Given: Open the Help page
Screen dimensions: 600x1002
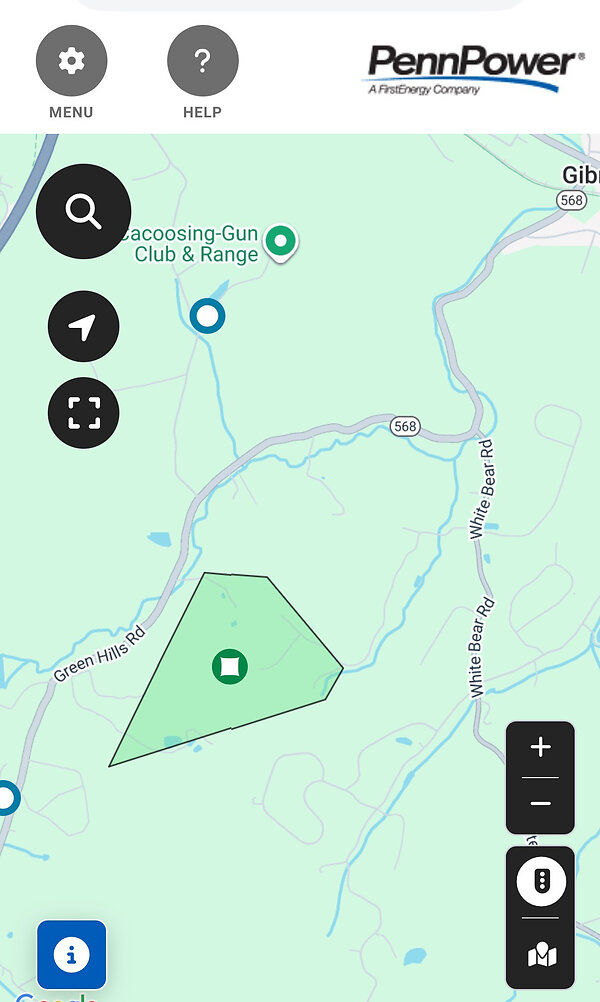Looking at the screenshot, I should 202,62.
